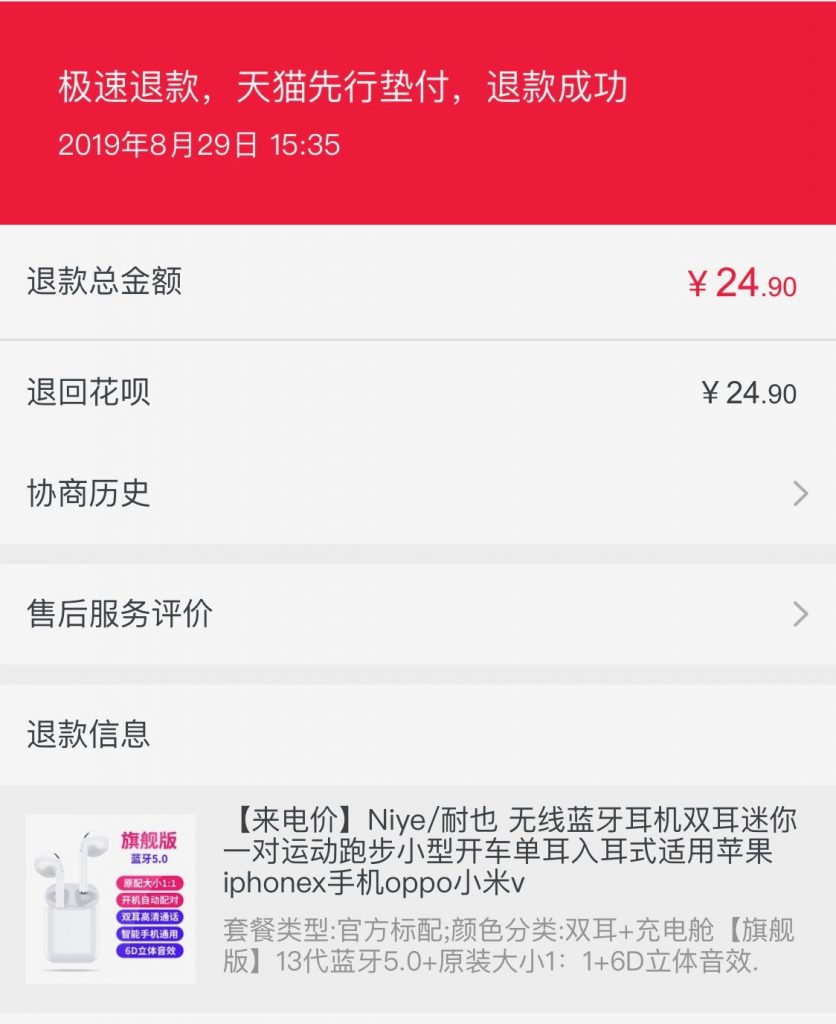Open 售后服务评价 after-sales service rating

tap(417, 613)
